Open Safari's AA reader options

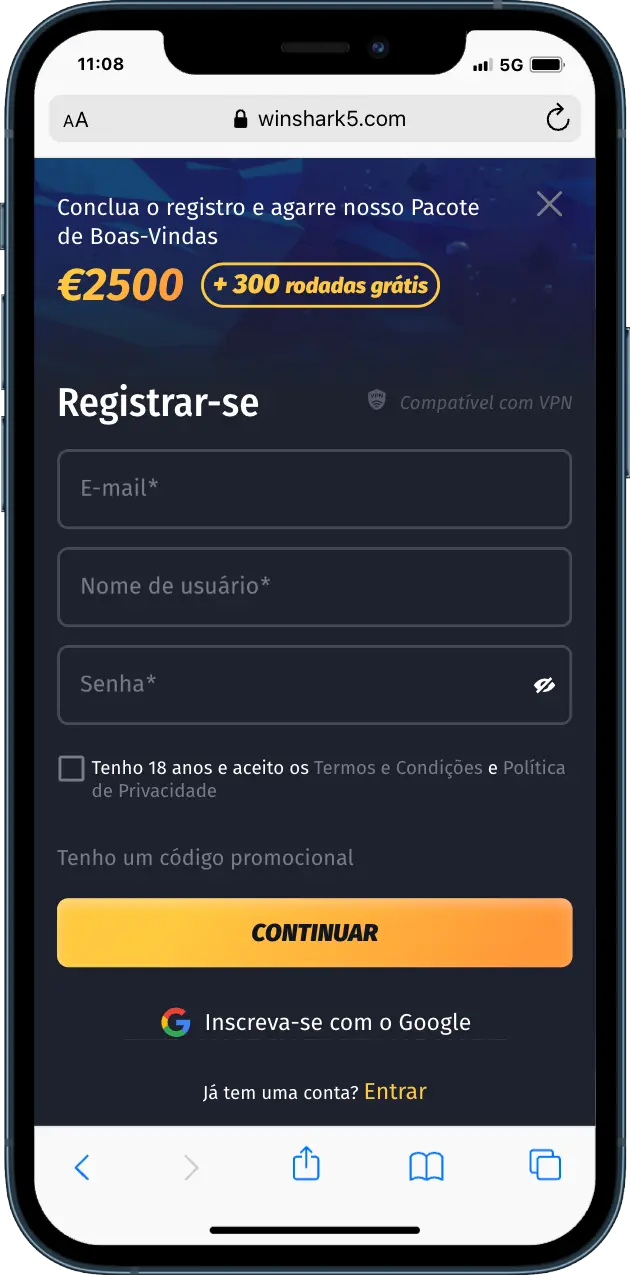76,120
